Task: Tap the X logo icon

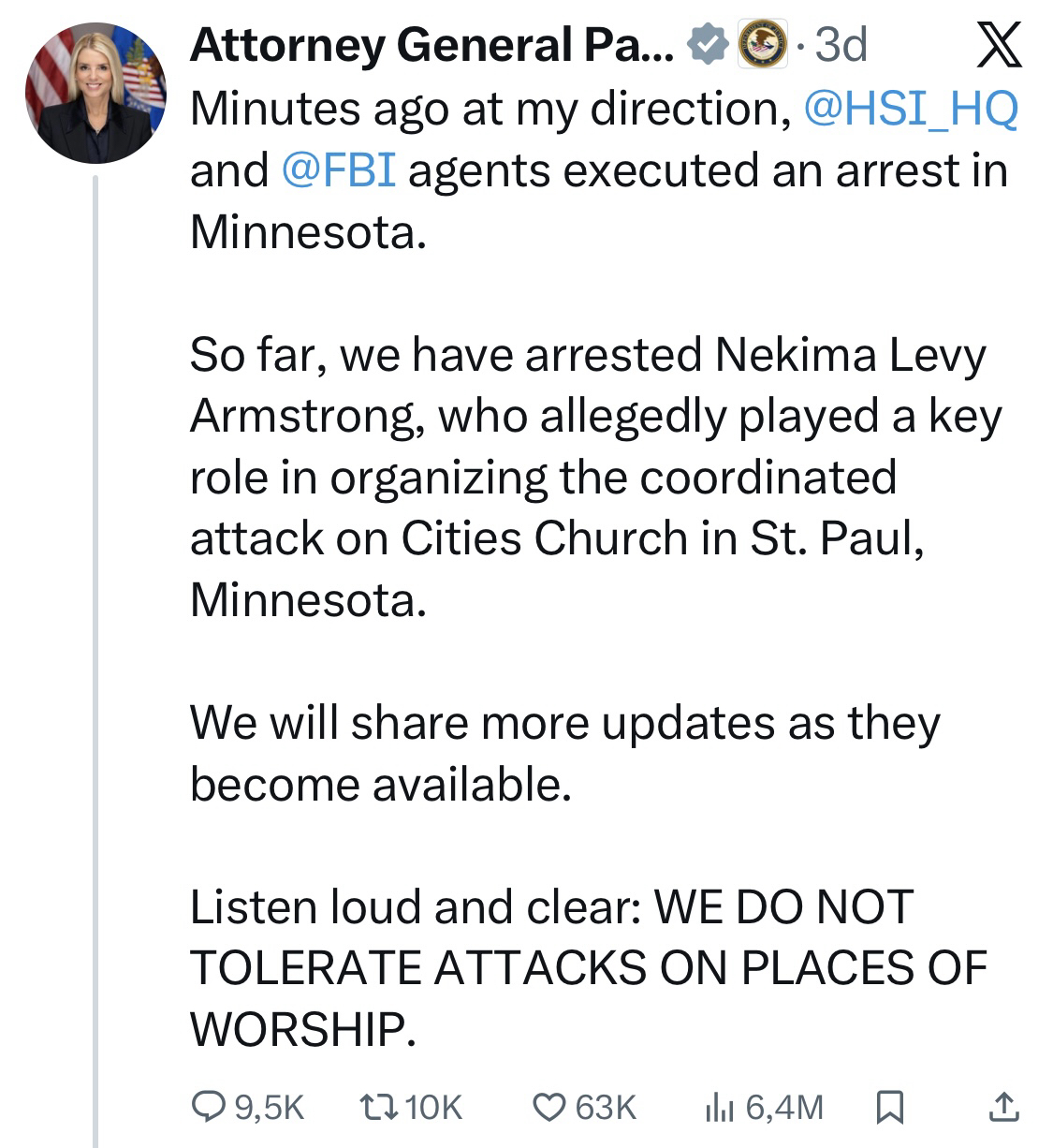Action: tap(999, 47)
